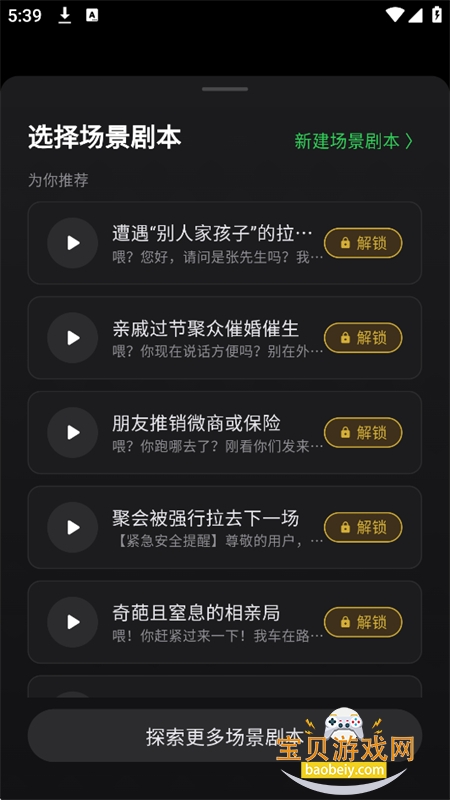Unlock the 聚会被强行拉去下一场 script

click(363, 528)
